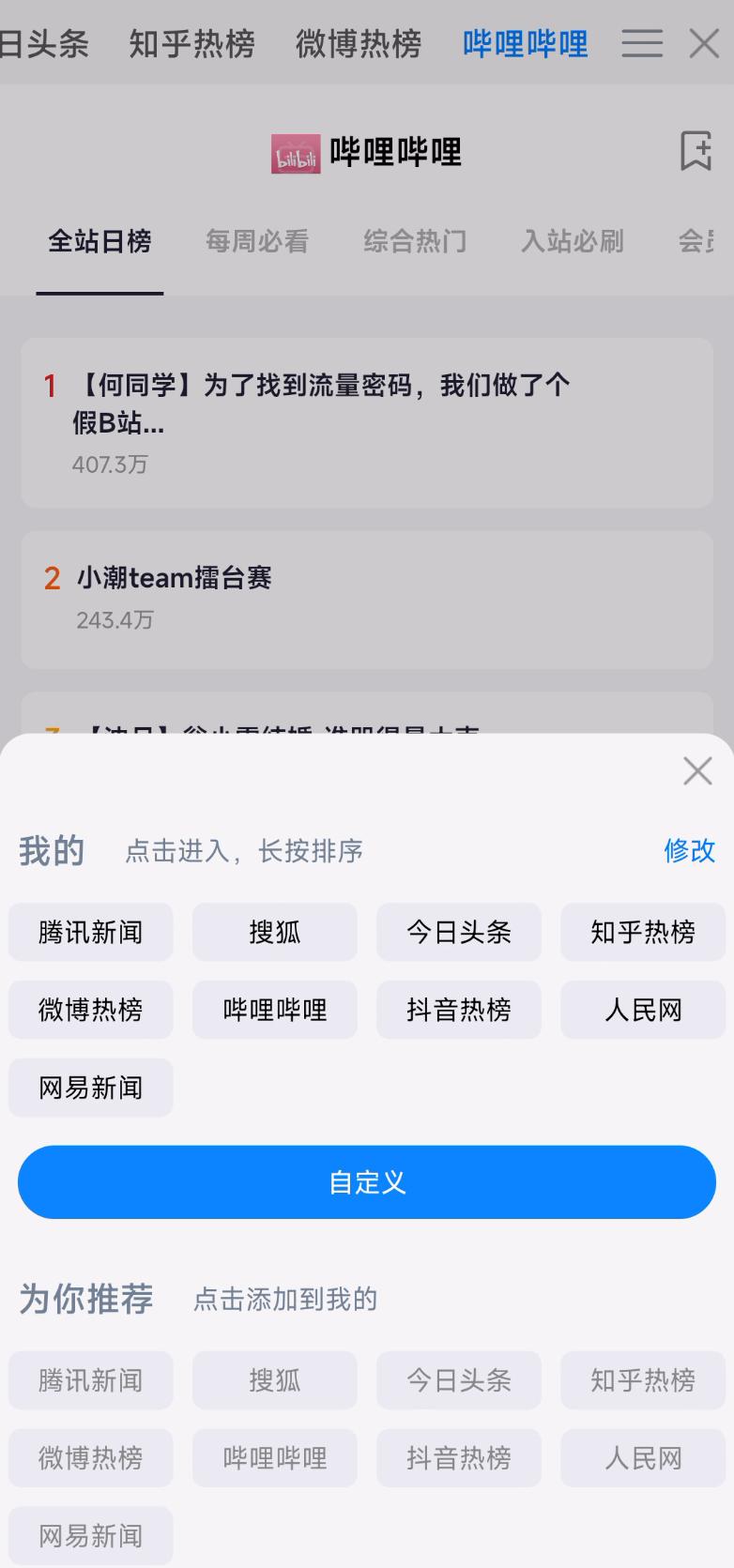Open 搜狐 from the 我的 section
This screenshot has width=734, height=1568.
pos(274,932)
